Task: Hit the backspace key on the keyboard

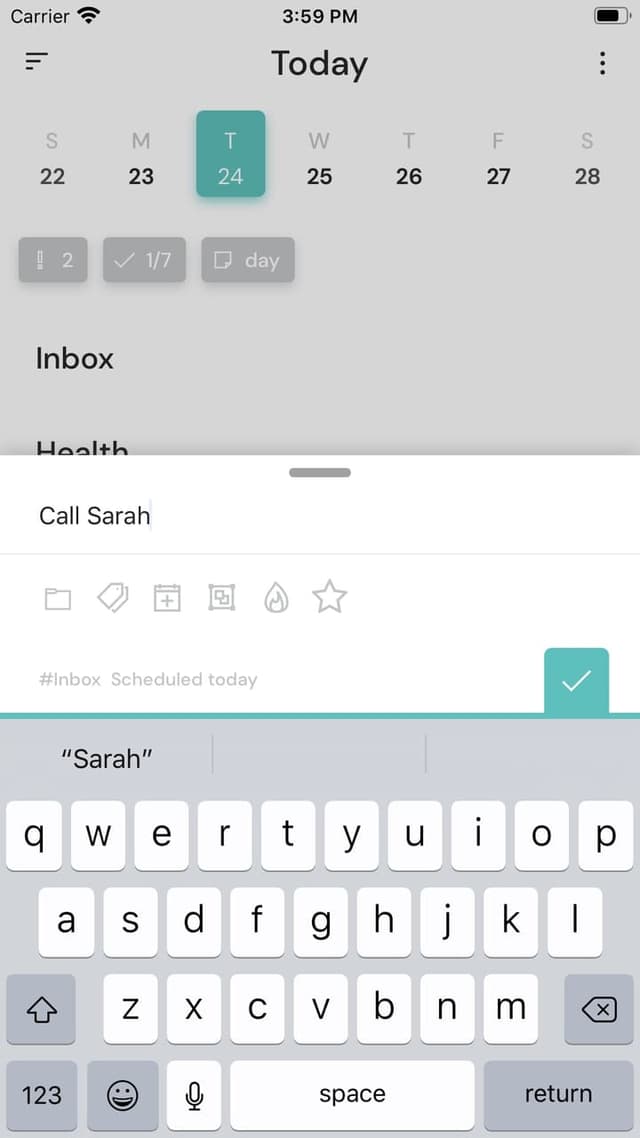Action: click(599, 1010)
